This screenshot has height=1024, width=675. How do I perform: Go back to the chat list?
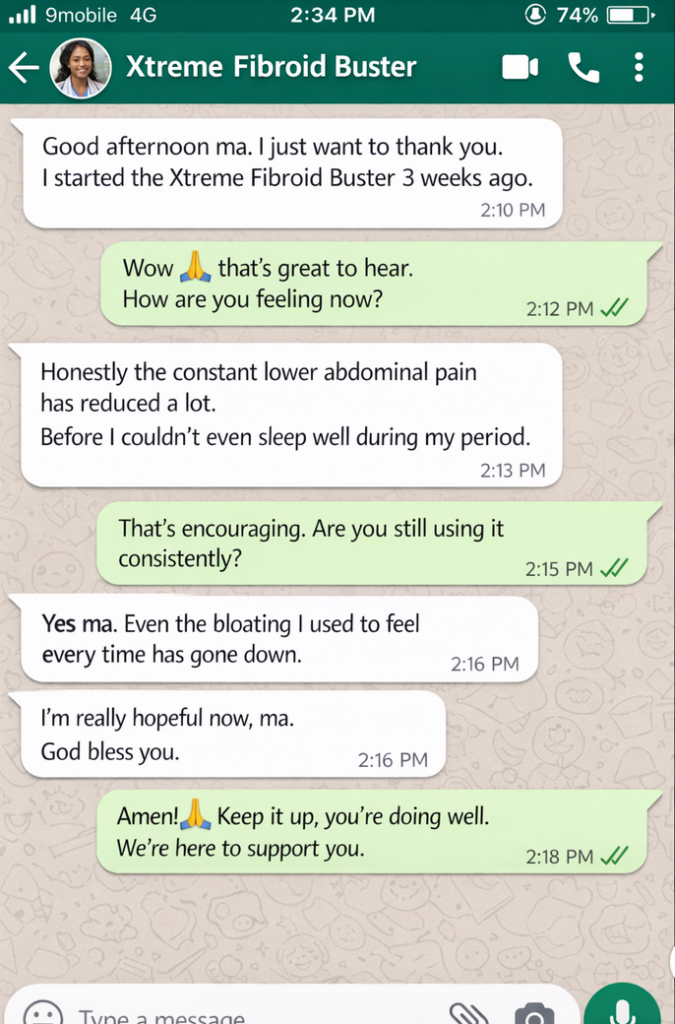(x=23, y=67)
